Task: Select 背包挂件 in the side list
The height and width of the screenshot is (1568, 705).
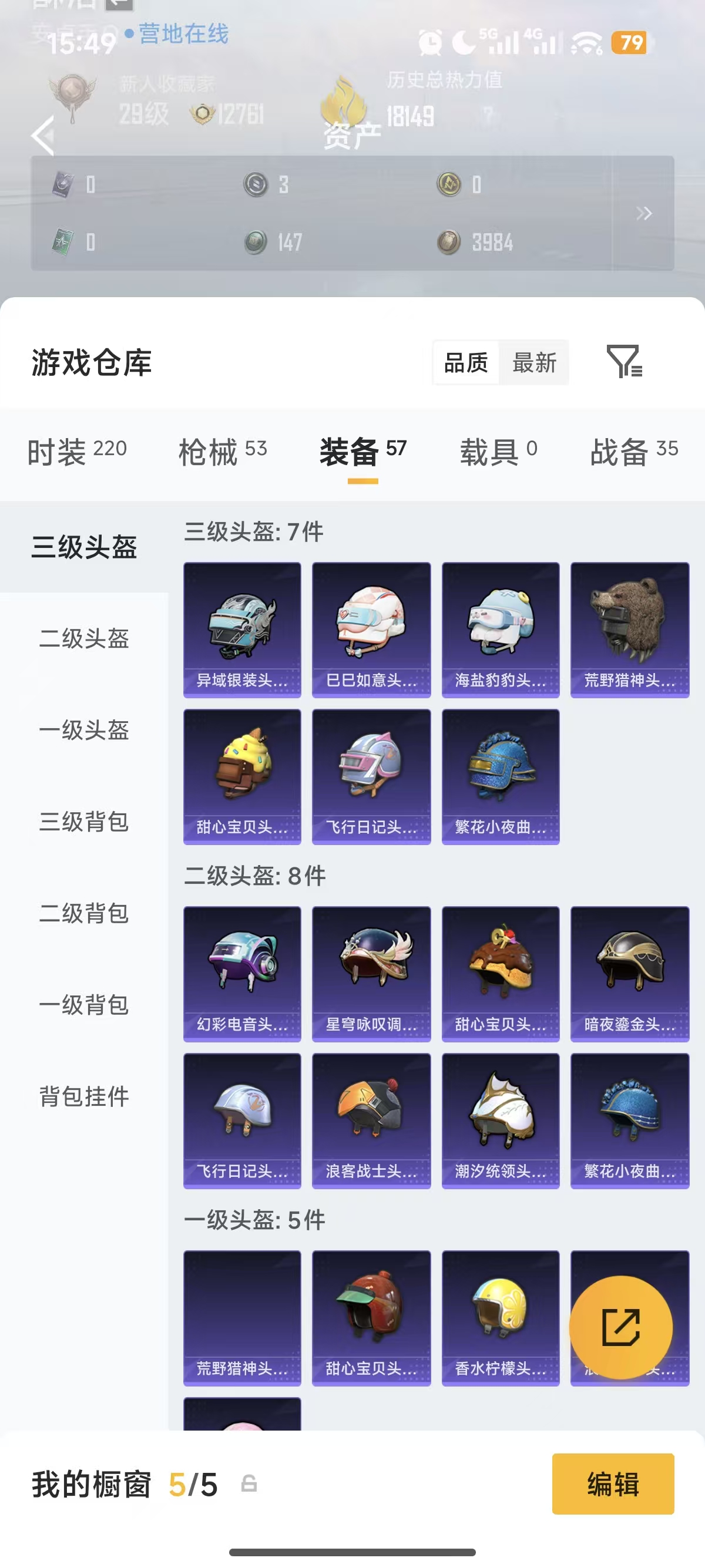Action: tap(84, 1096)
